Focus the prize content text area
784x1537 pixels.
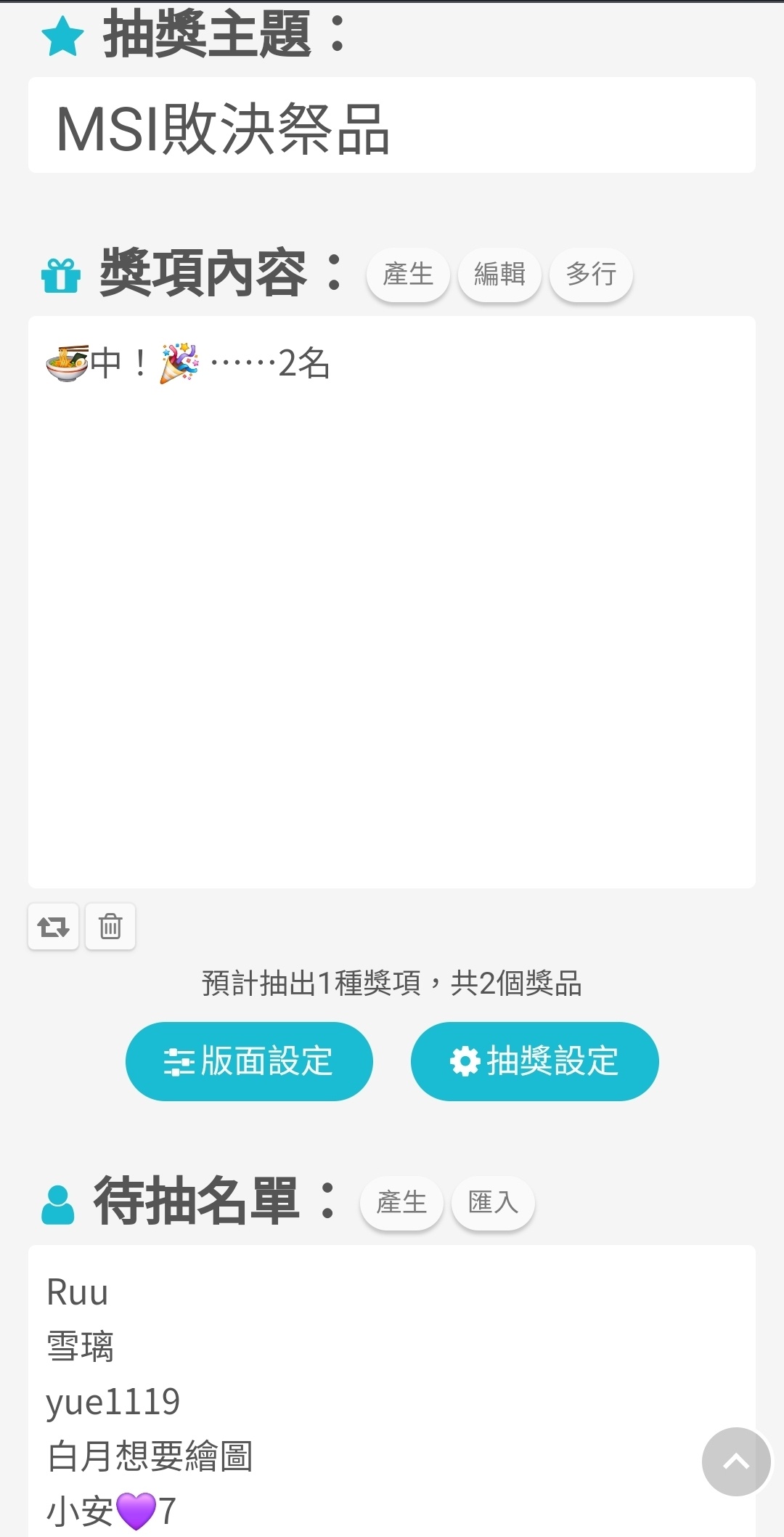[x=392, y=601]
